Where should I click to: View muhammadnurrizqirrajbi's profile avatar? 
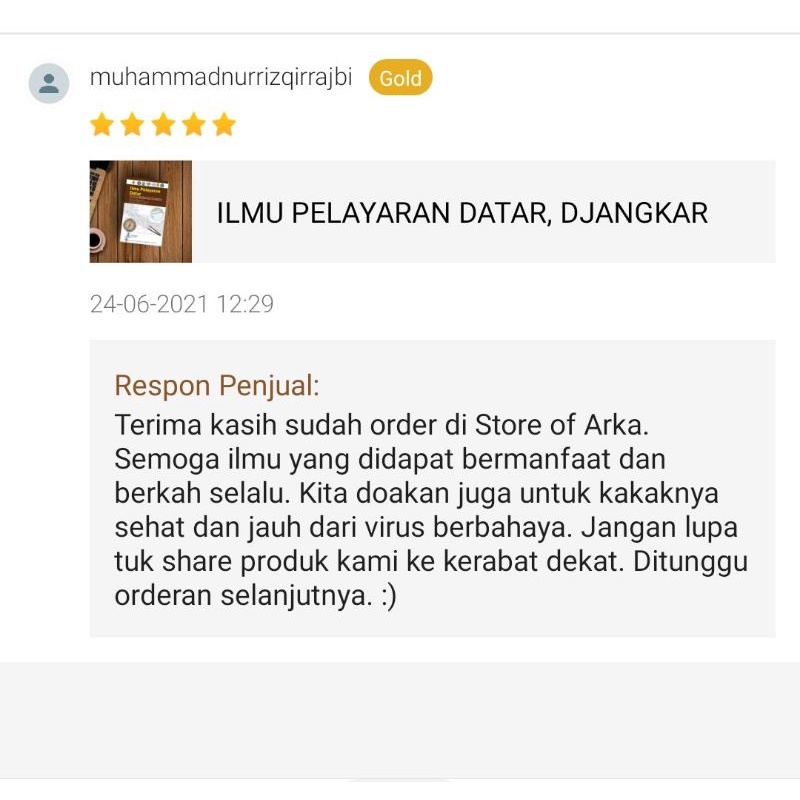[x=49, y=83]
